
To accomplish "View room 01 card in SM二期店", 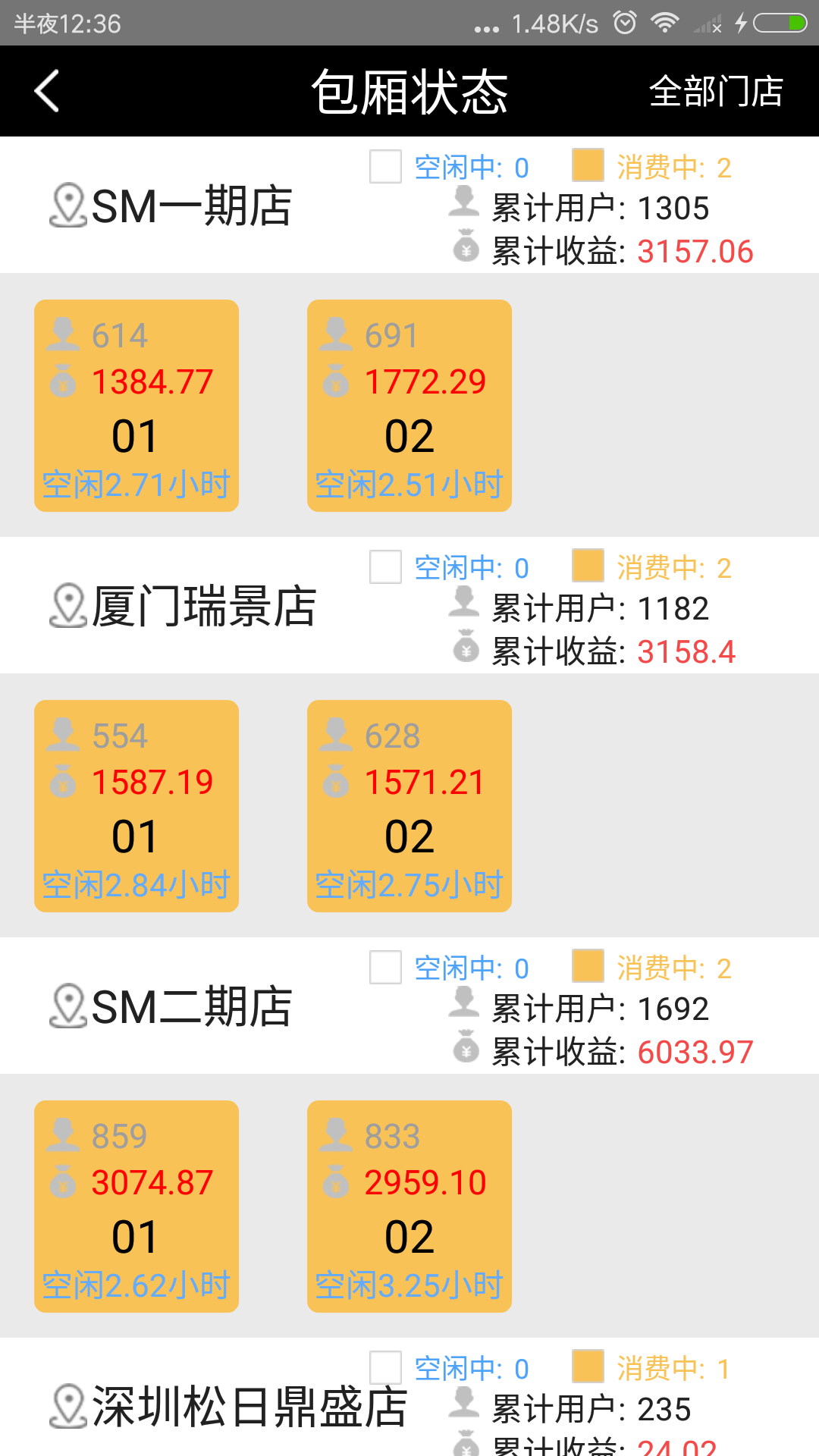I will tap(136, 1207).
